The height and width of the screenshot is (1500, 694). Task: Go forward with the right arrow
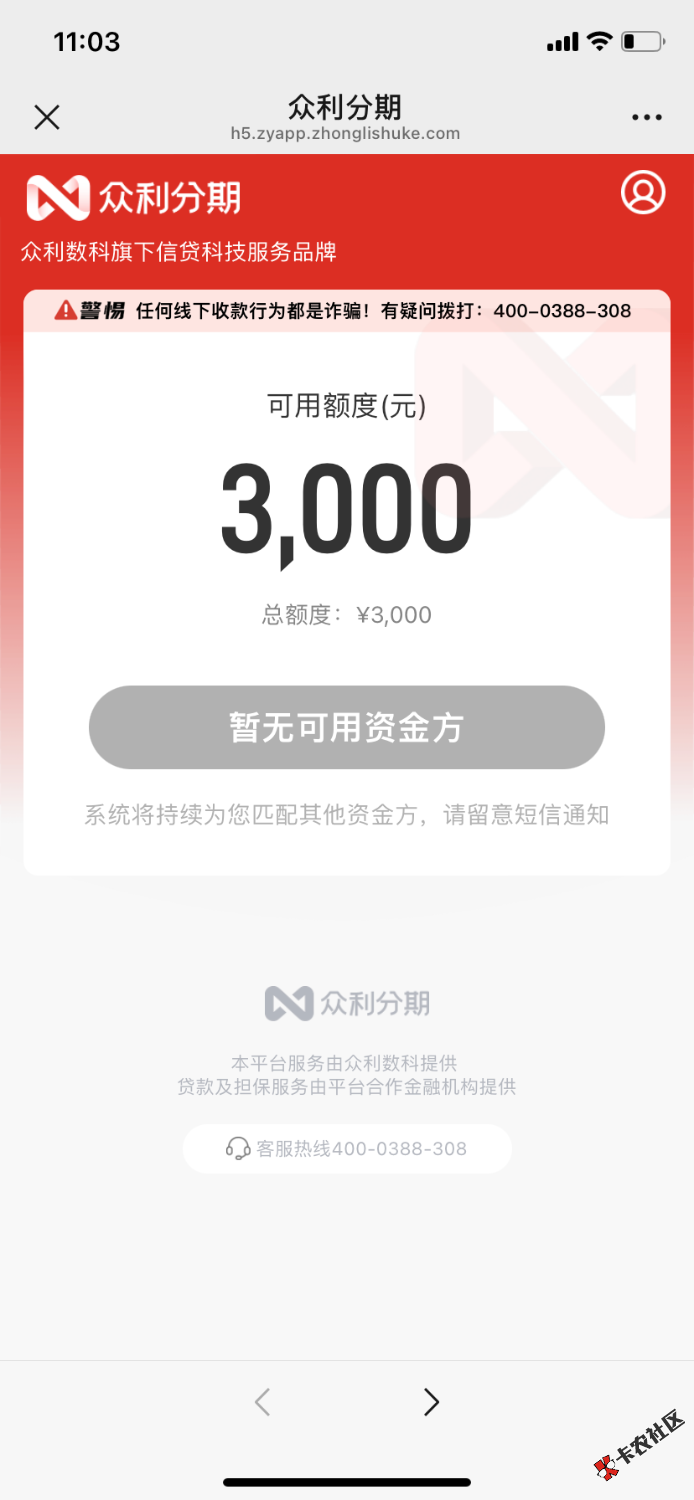[431, 1402]
